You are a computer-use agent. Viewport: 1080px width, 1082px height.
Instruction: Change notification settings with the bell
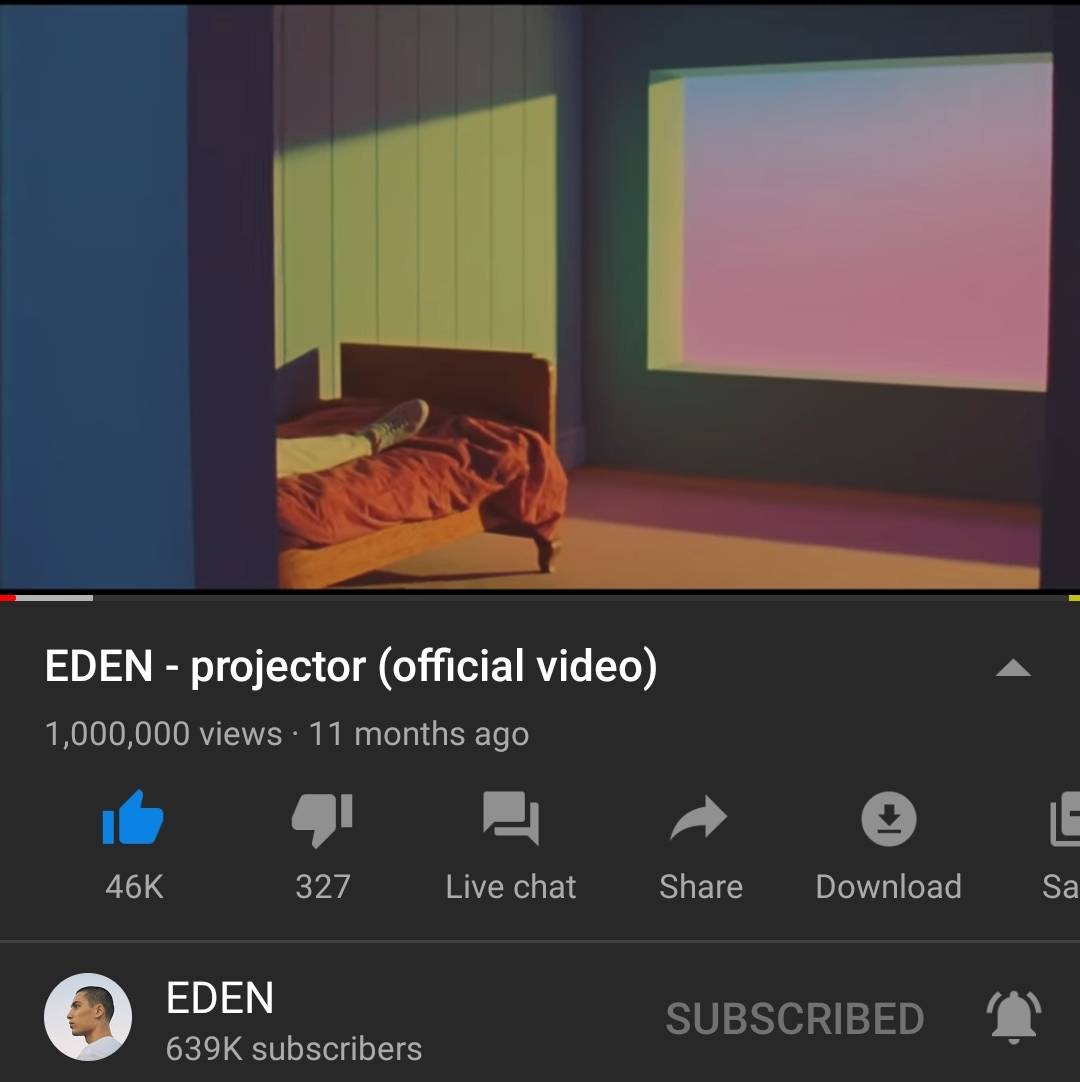pos(1014,1017)
